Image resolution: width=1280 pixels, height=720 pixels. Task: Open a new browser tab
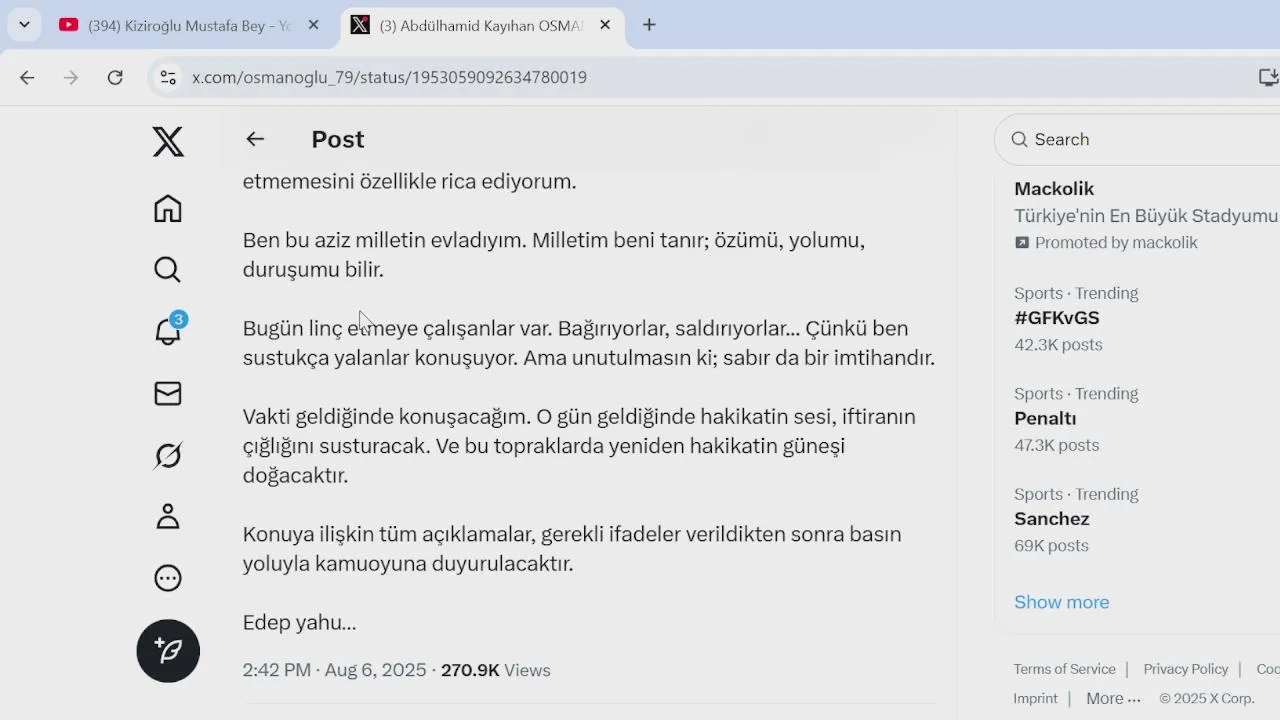649,25
